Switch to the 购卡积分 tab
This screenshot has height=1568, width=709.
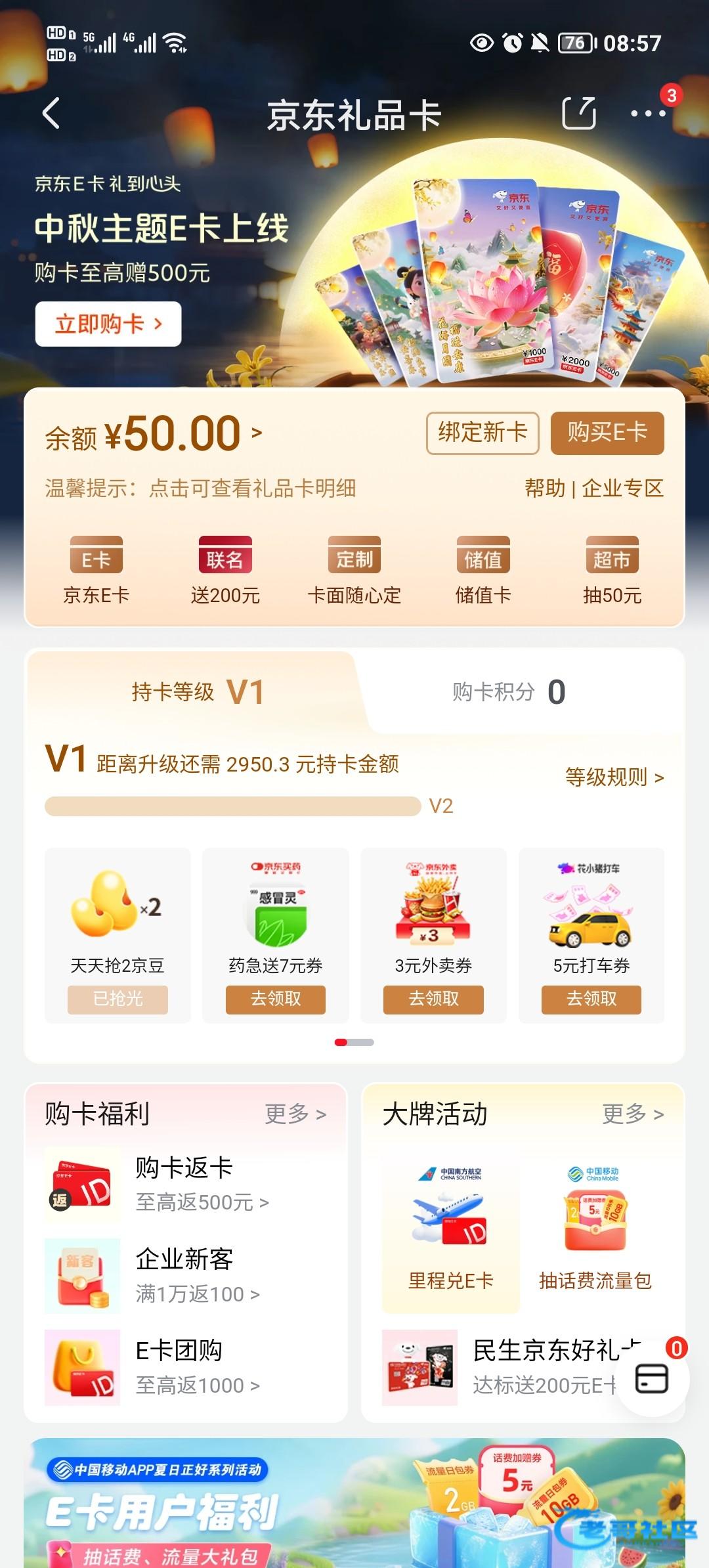[x=509, y=691]
